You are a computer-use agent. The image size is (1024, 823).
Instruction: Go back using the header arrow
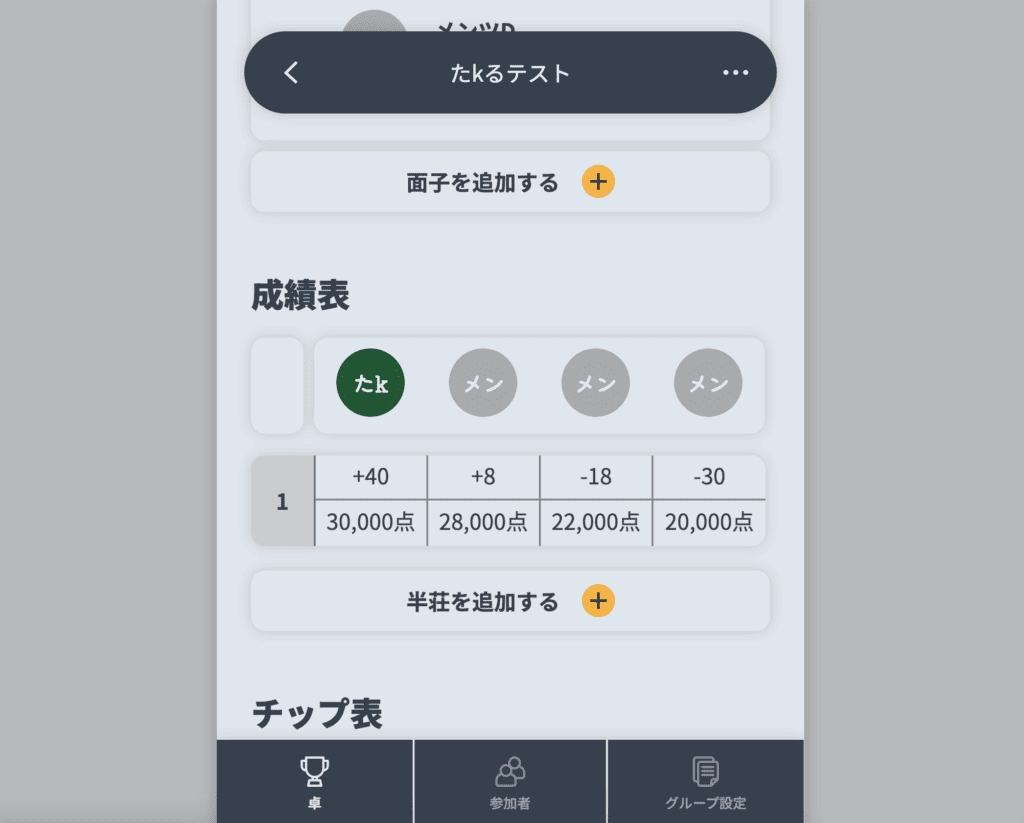pos(291,73)
